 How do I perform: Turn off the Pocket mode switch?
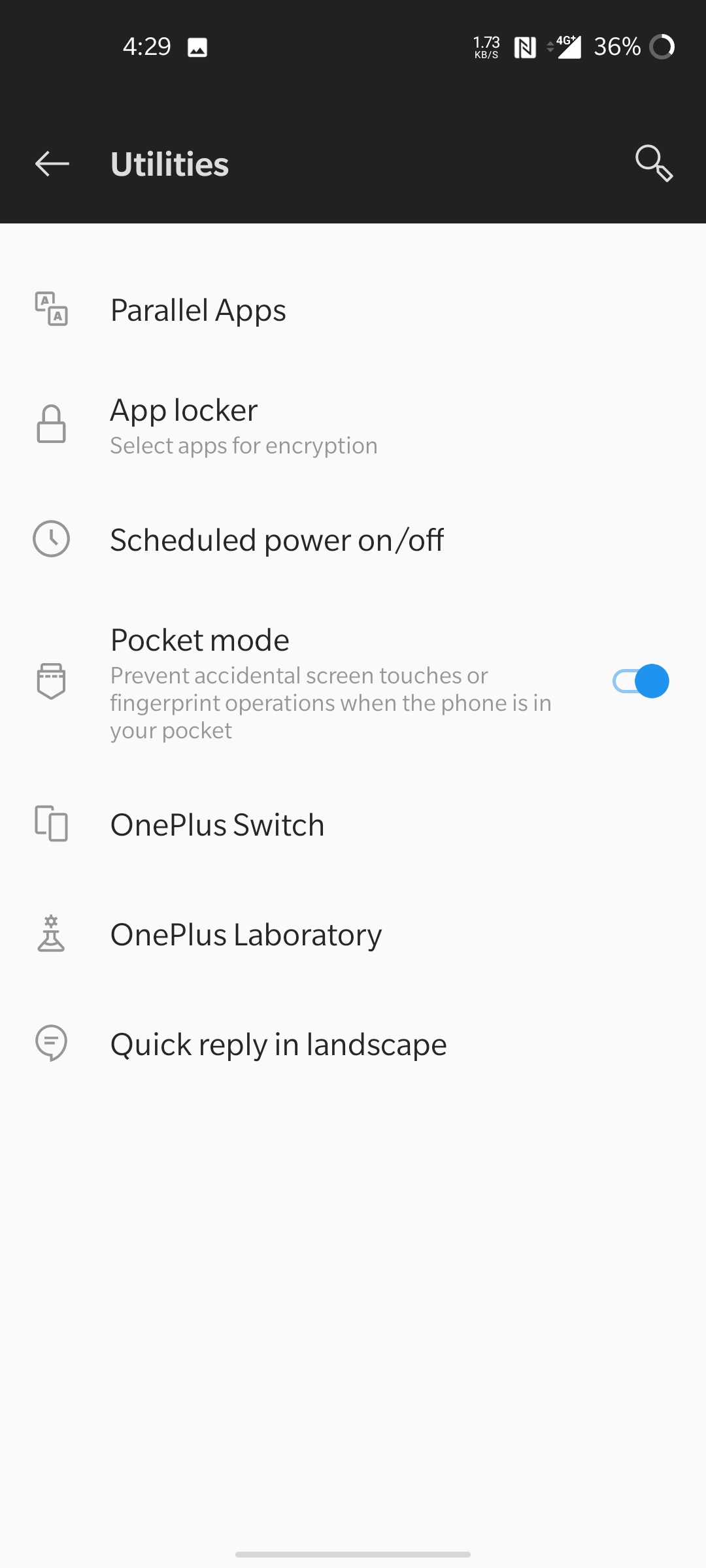click(x=641, y=681)
